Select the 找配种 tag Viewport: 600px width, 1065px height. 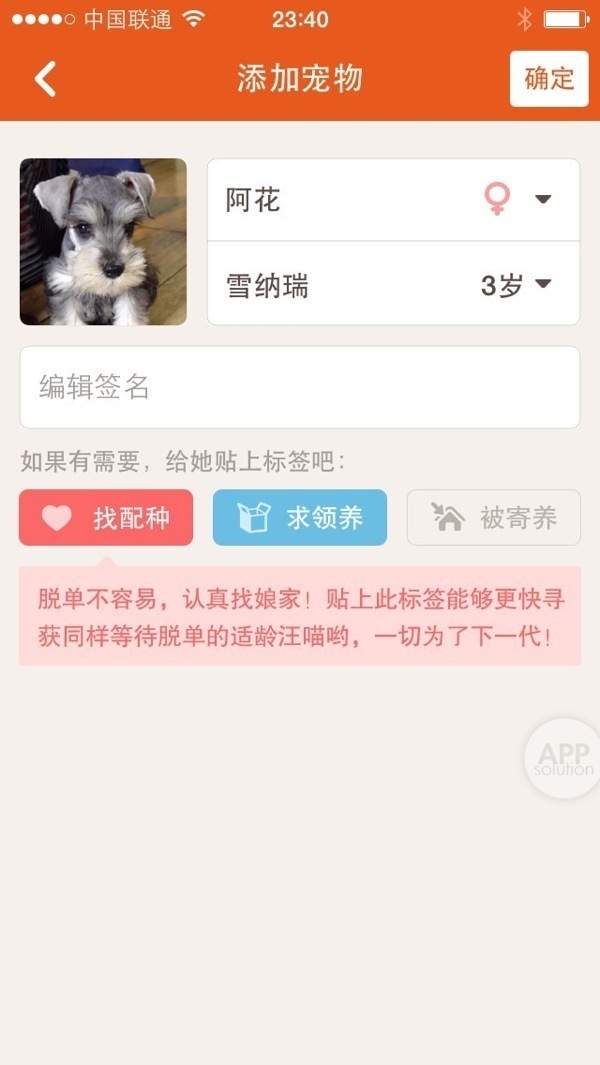pos(106,518)
